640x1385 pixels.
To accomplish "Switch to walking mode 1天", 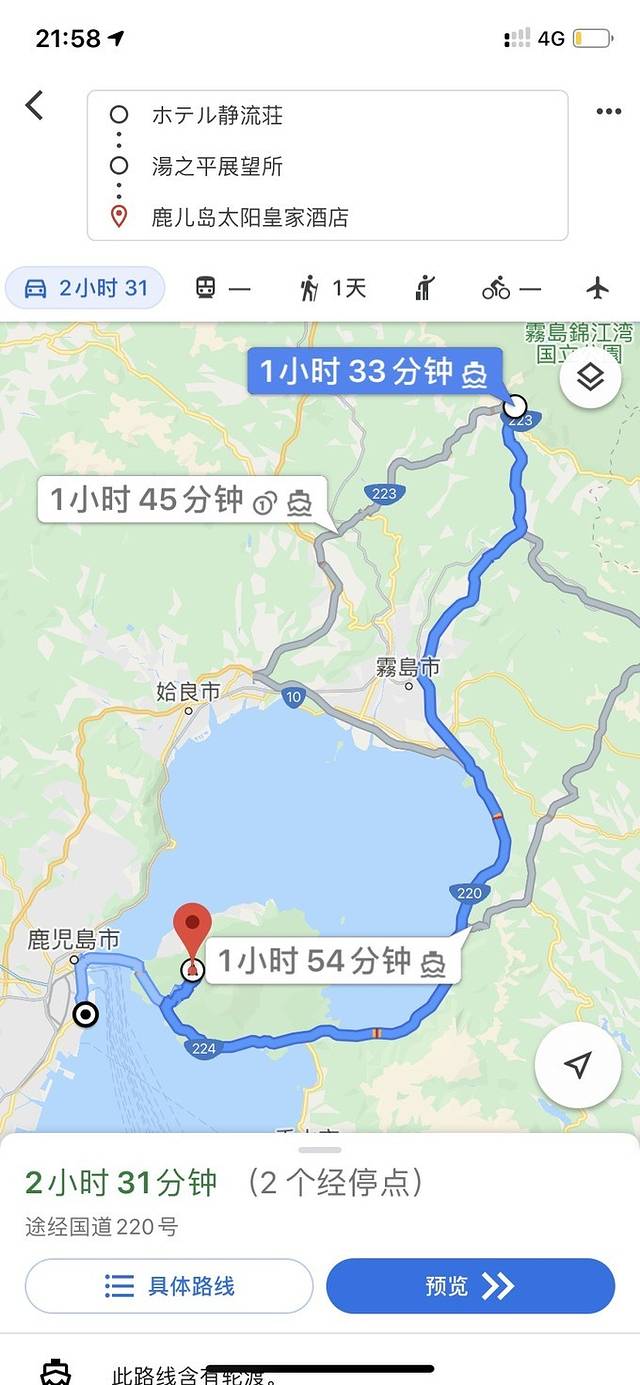I will 333,289.
